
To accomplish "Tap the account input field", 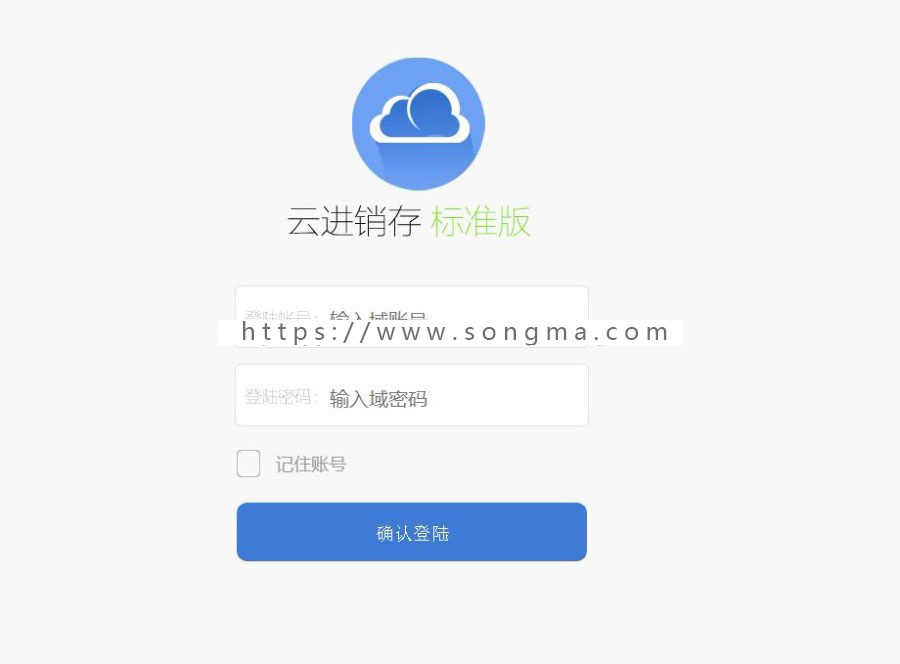I will 450,304.
